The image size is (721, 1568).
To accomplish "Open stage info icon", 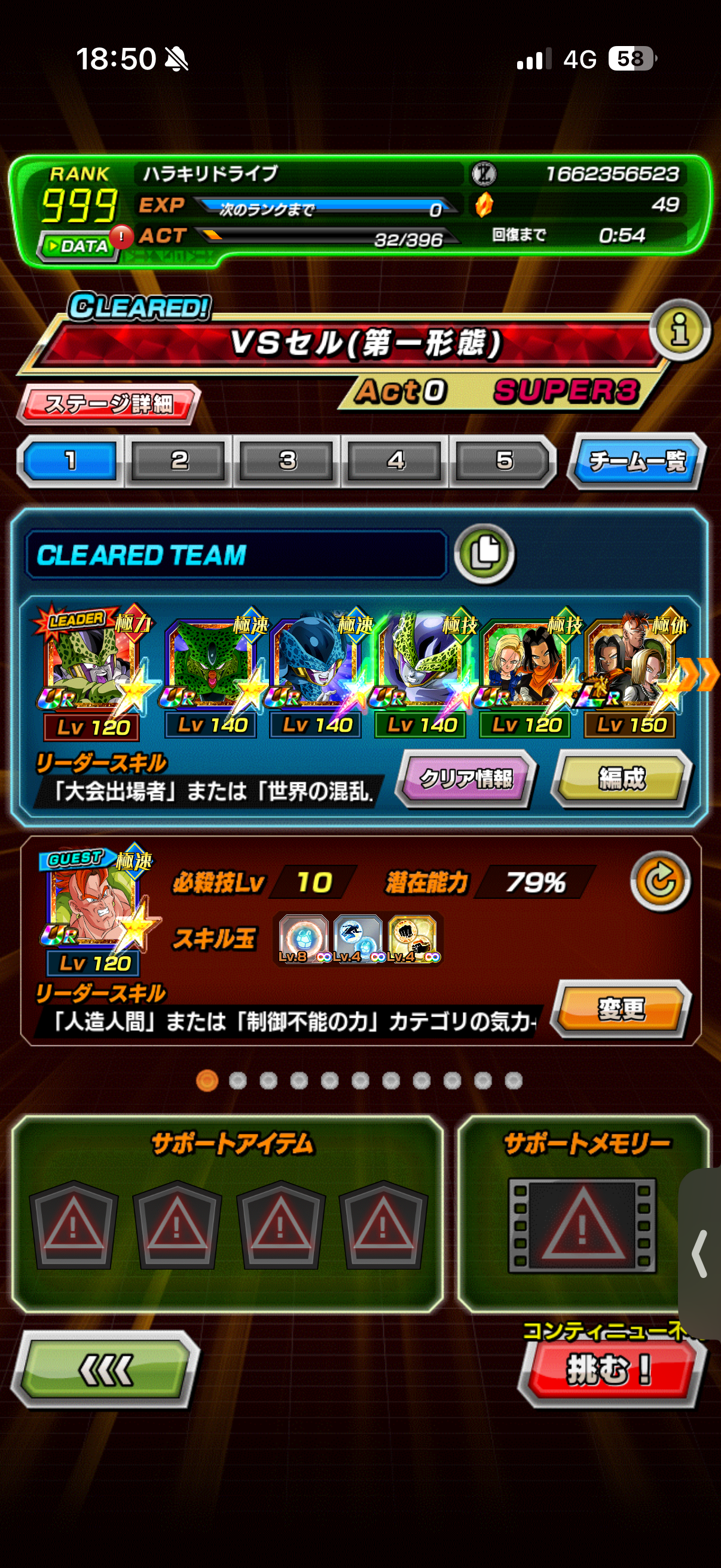I will tap(679, 330).
